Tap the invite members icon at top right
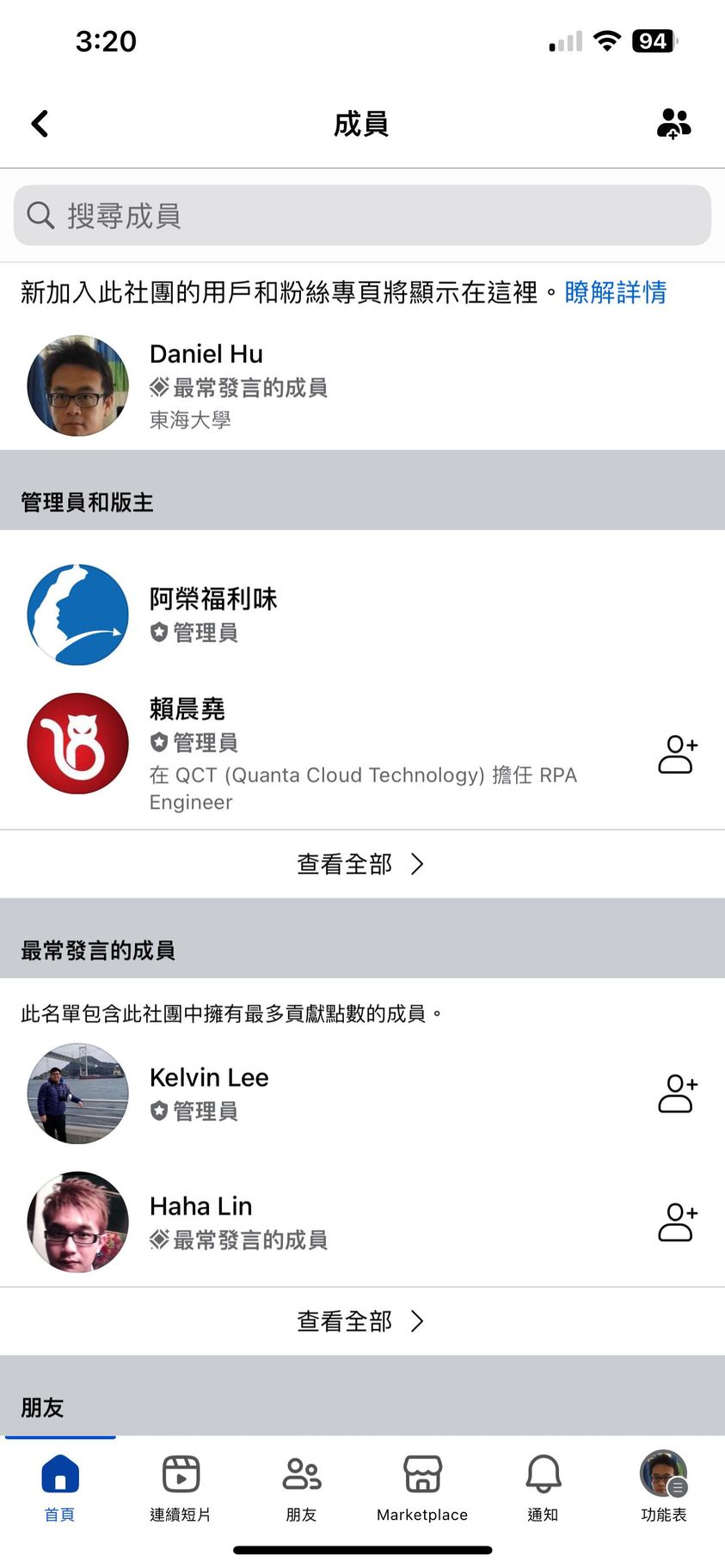Viewport: 725px width, 1568px height. pyautogui.click(x=673, y=124)
